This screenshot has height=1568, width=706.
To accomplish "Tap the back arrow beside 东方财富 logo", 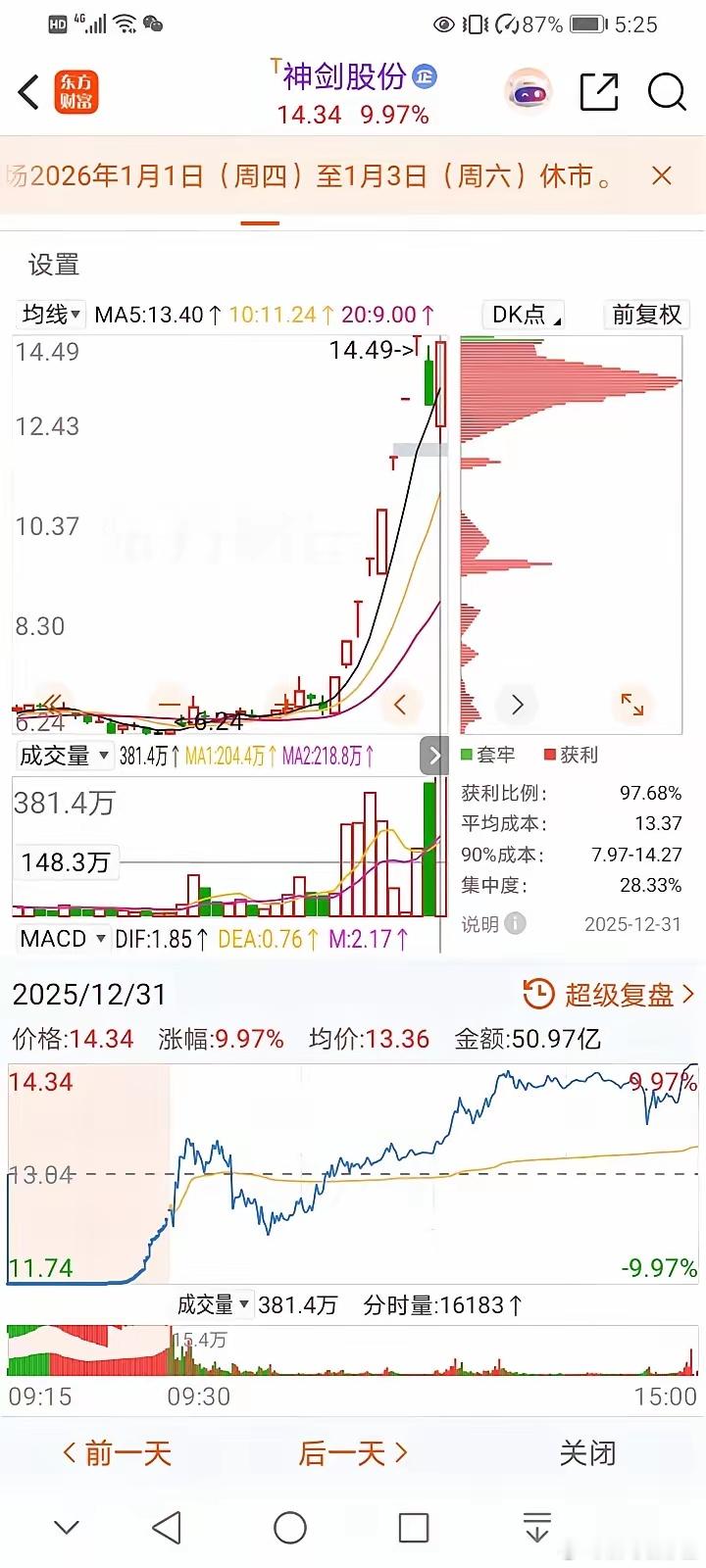I will point(25,91).
